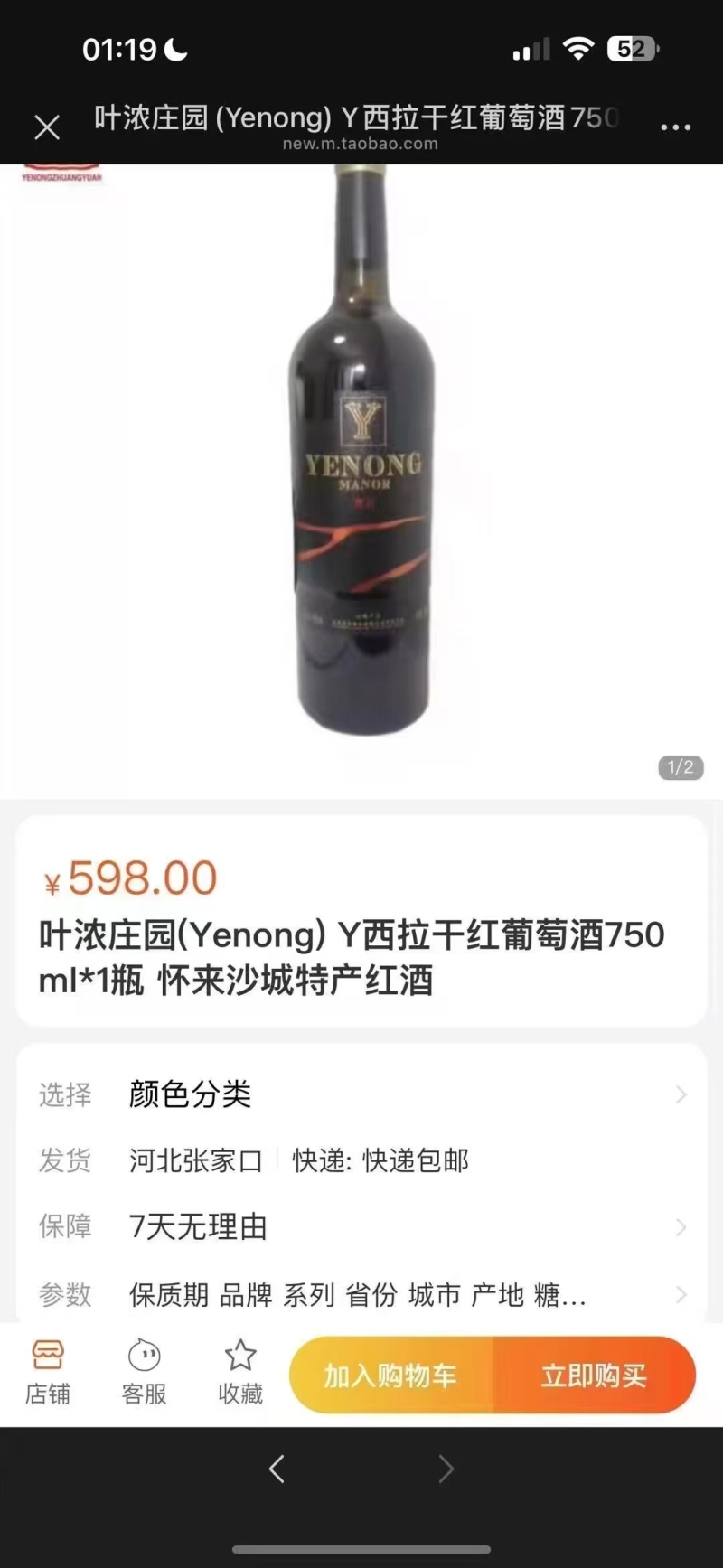Image resolution: width=723 pixels, height=1568 pixels.
Task: Go back using the browser back arrow
Action: 277,1469
